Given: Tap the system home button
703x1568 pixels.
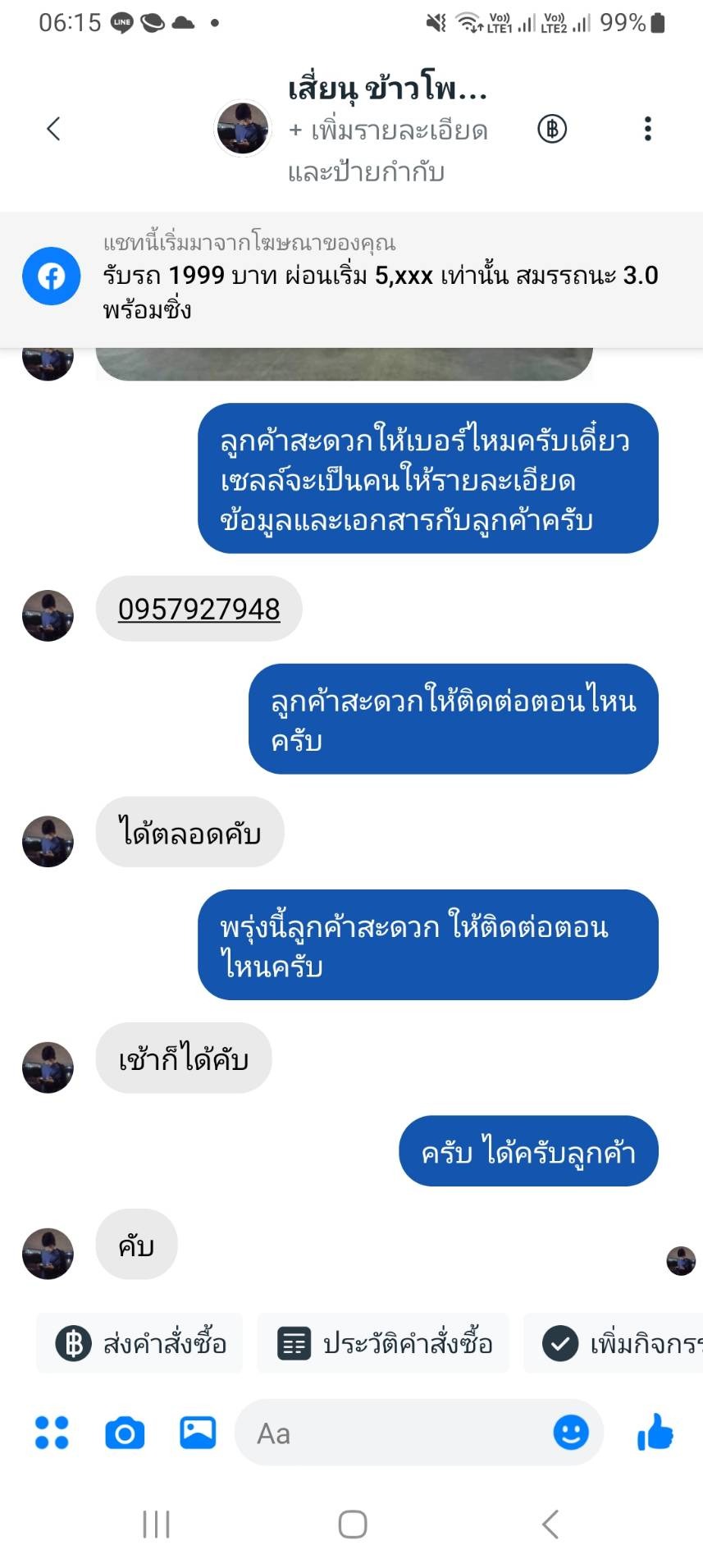Looking at the screenshot, I should pyautogui.click(x=352, y=1525).
